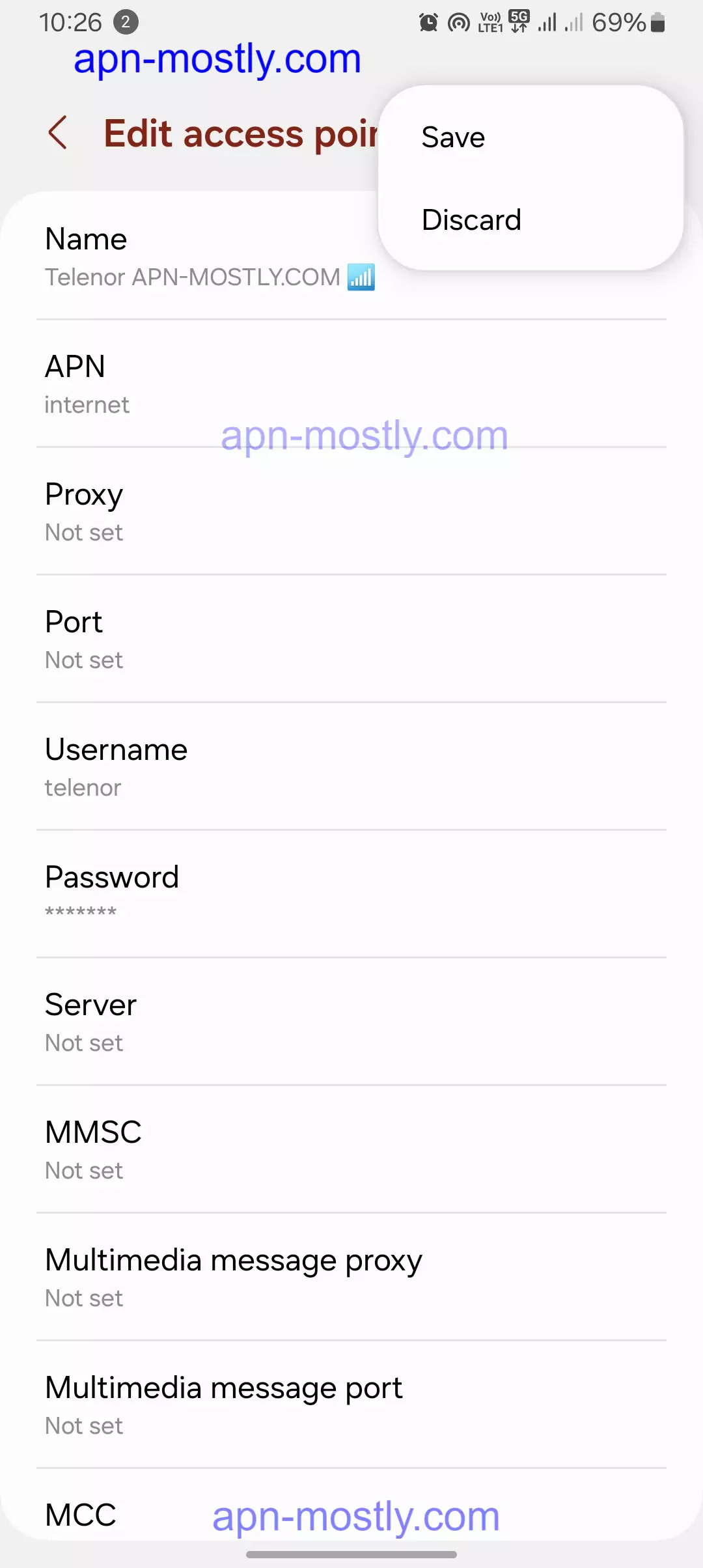Edit the Password row
This screenshot has height=1568, width=703.
(x=351, y=893)
